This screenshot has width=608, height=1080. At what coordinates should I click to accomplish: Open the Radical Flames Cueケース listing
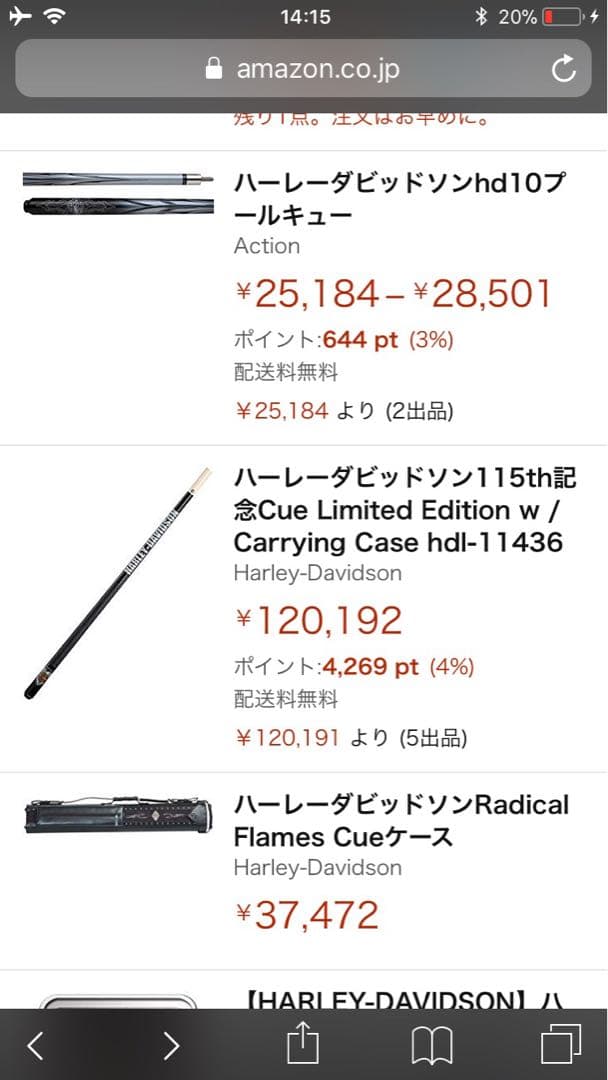[x=400, y=820]
